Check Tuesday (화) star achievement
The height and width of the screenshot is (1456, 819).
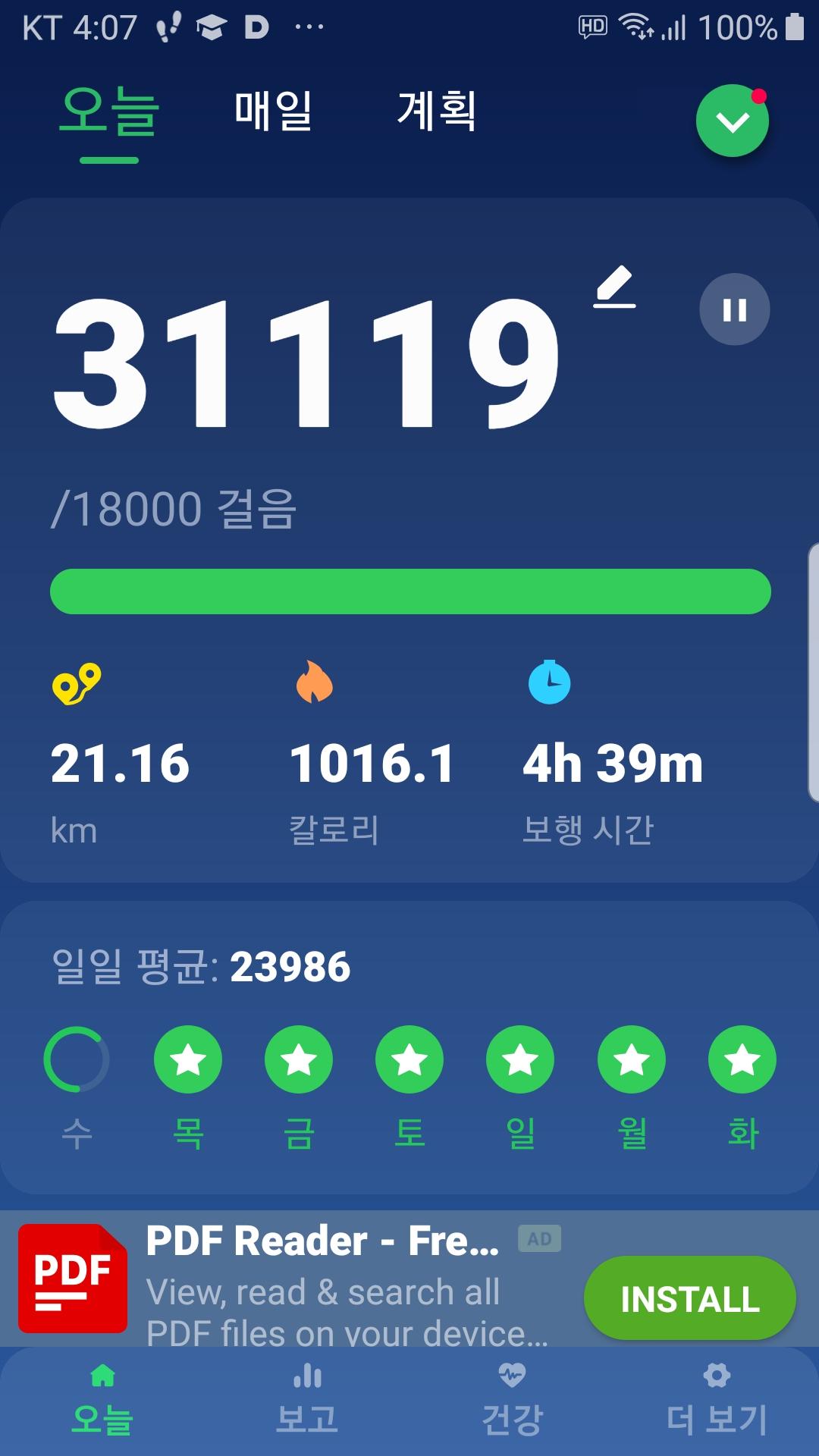tap(742, 1060)
